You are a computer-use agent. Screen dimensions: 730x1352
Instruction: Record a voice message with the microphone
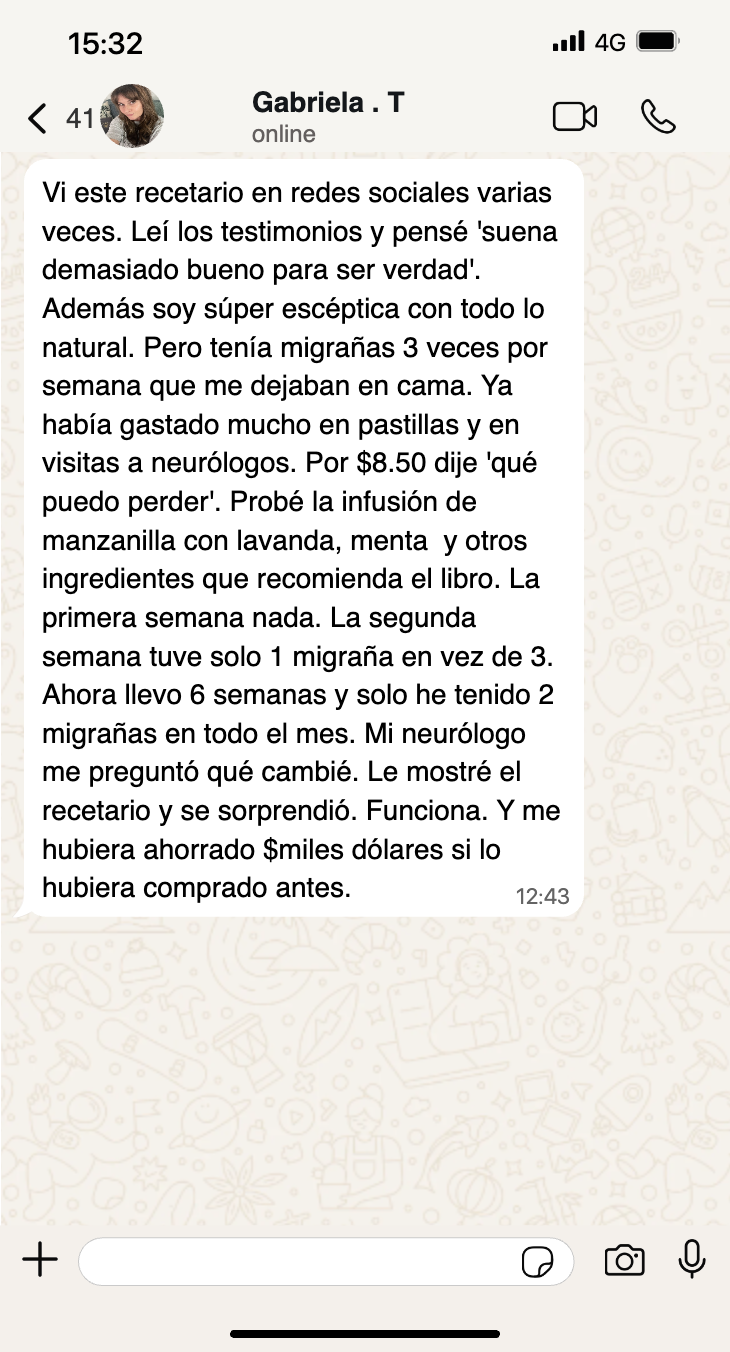(x=692, y=1261)
